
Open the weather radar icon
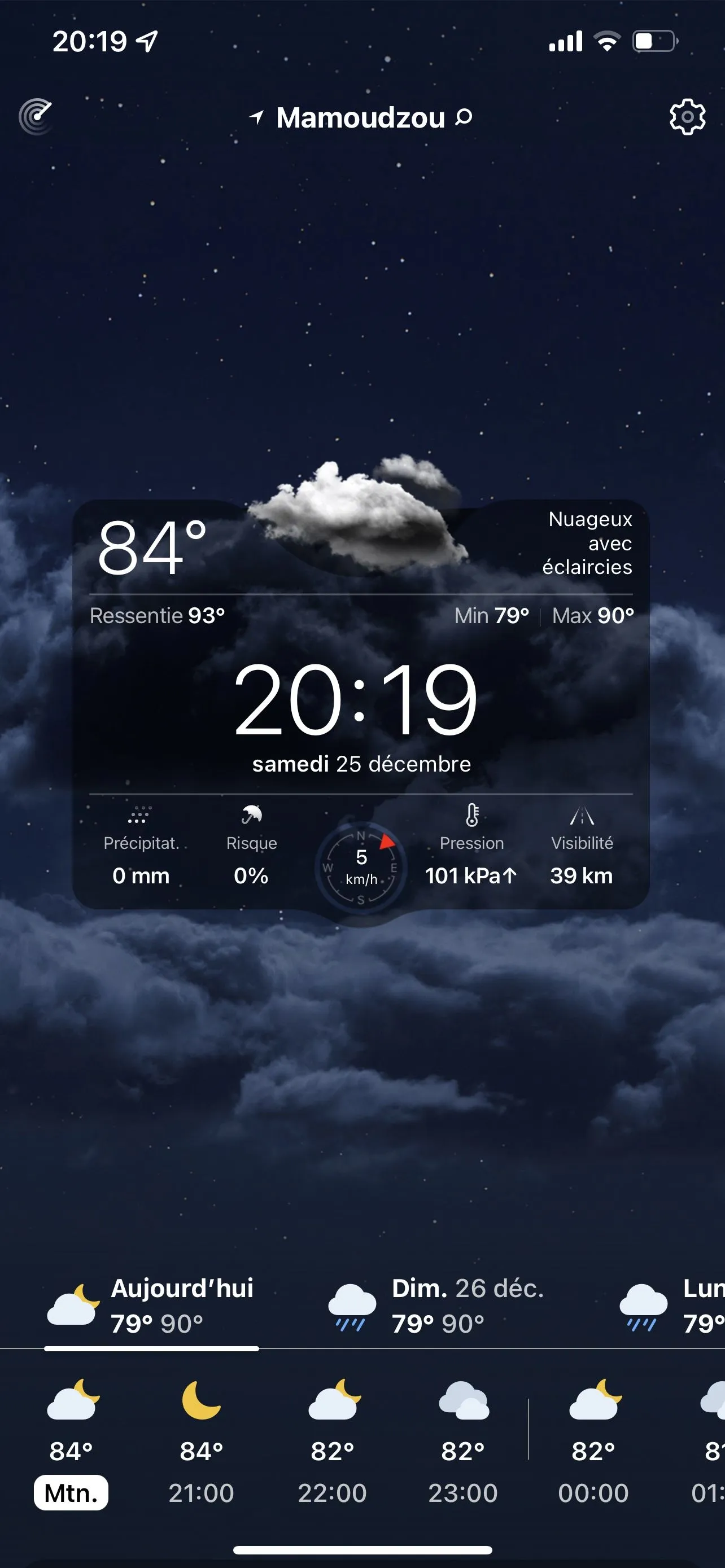coord(36,116)
